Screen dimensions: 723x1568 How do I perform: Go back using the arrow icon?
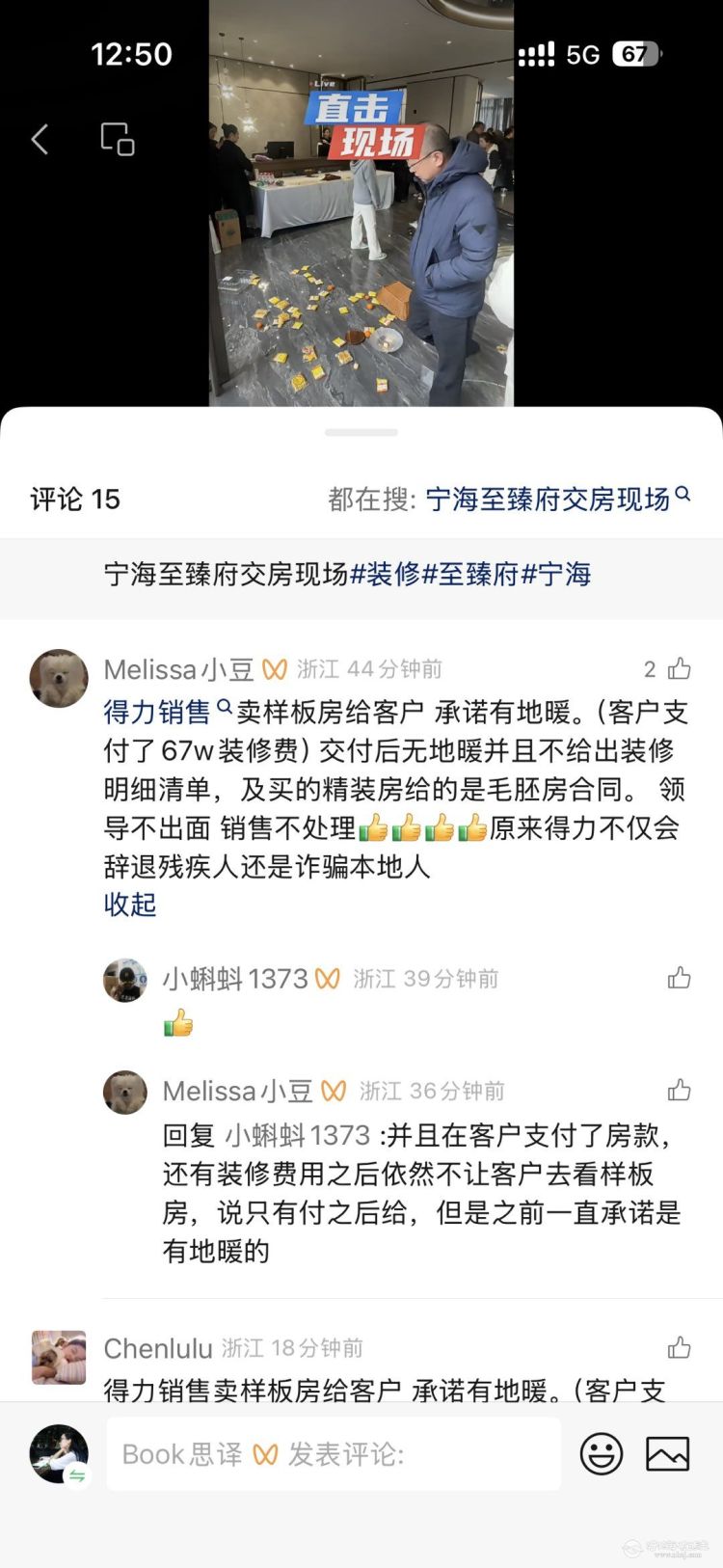pyautogui.click(x=40, y=140)
